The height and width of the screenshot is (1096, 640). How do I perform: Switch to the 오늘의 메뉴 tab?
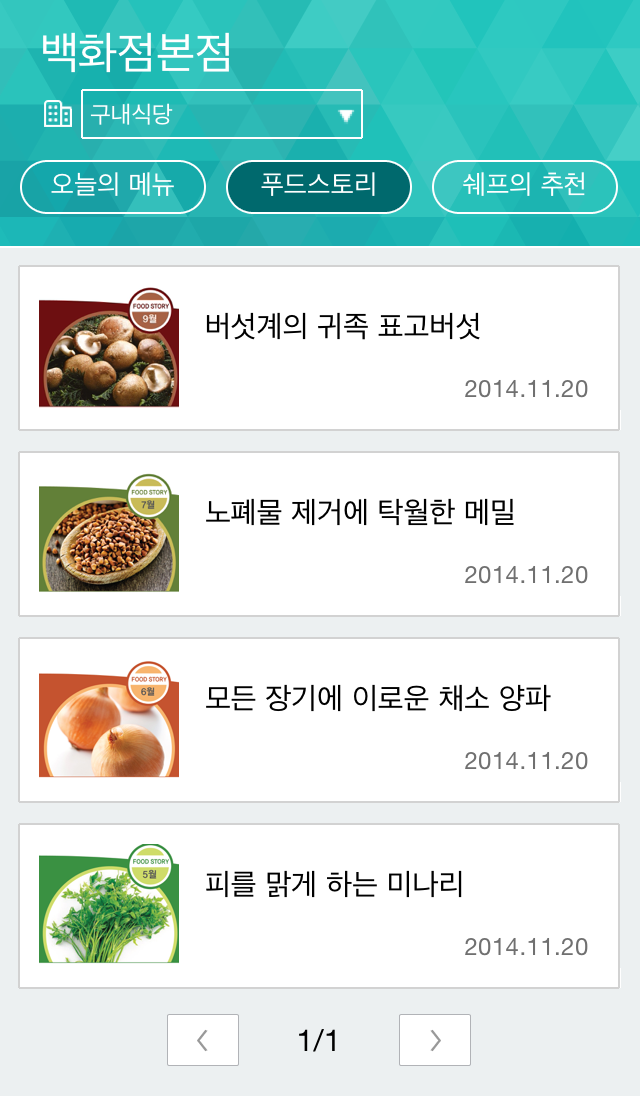[x=113, y=187]
